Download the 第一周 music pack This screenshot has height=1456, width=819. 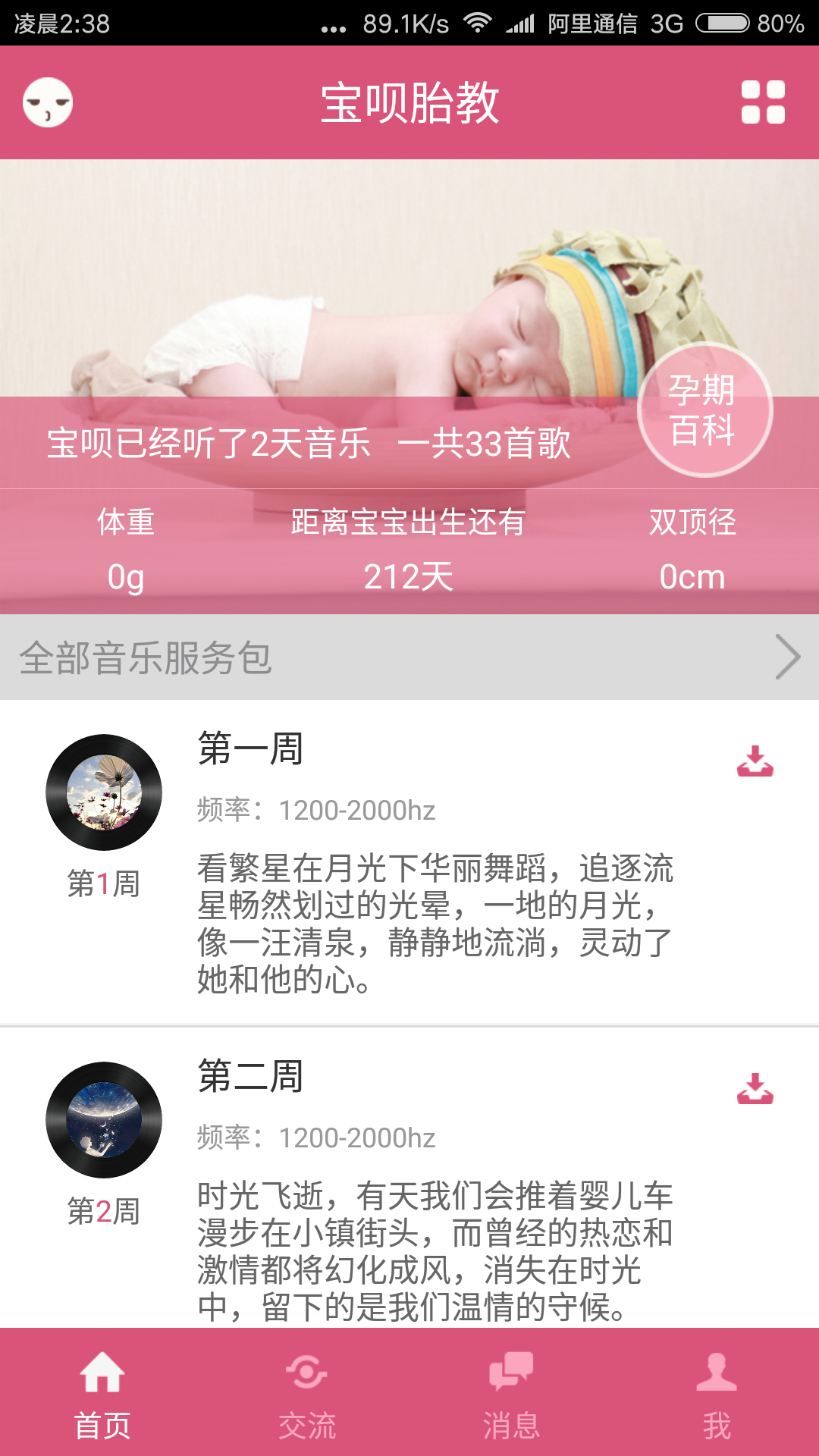[755, 761]
